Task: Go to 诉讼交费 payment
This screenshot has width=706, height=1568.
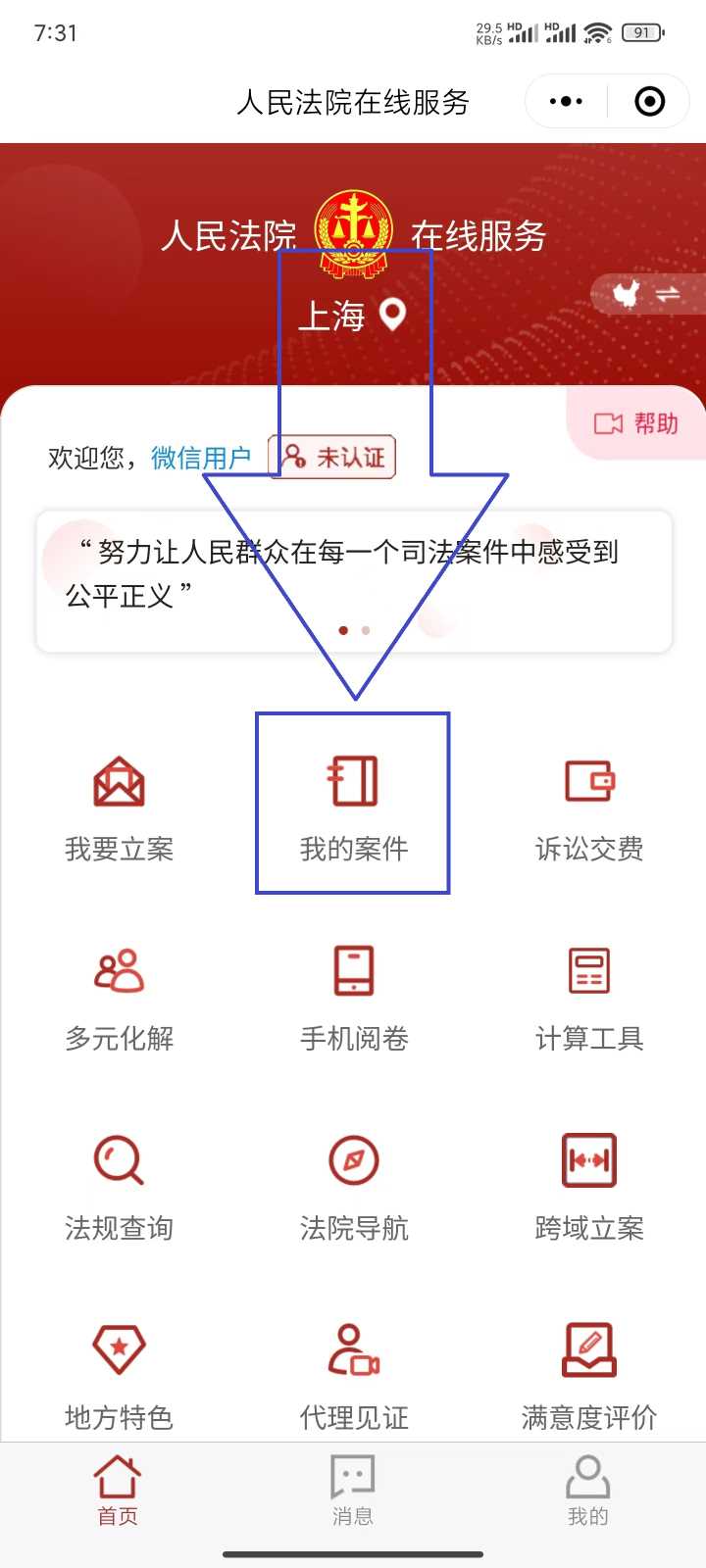Action: (588, 808)
